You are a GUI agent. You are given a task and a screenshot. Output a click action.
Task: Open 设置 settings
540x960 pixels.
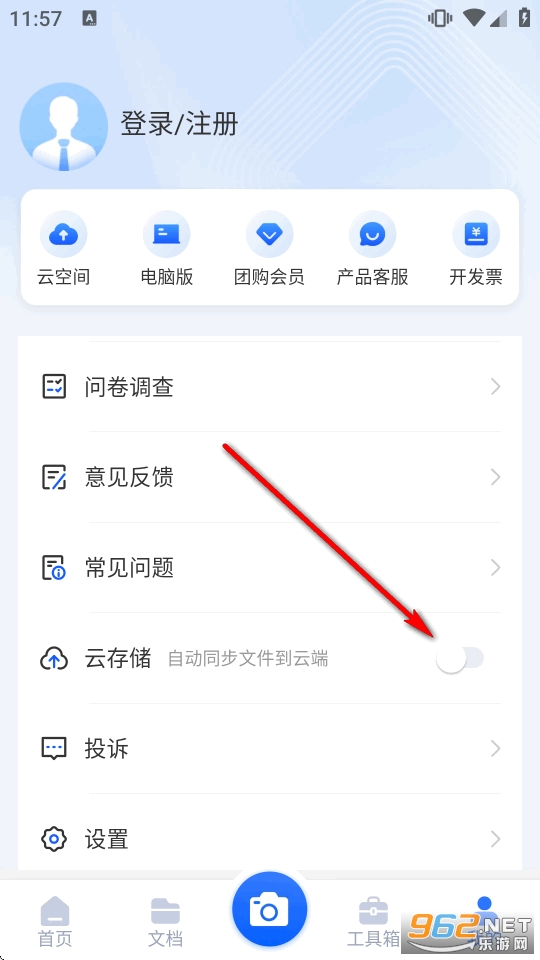tap(270, 838)
